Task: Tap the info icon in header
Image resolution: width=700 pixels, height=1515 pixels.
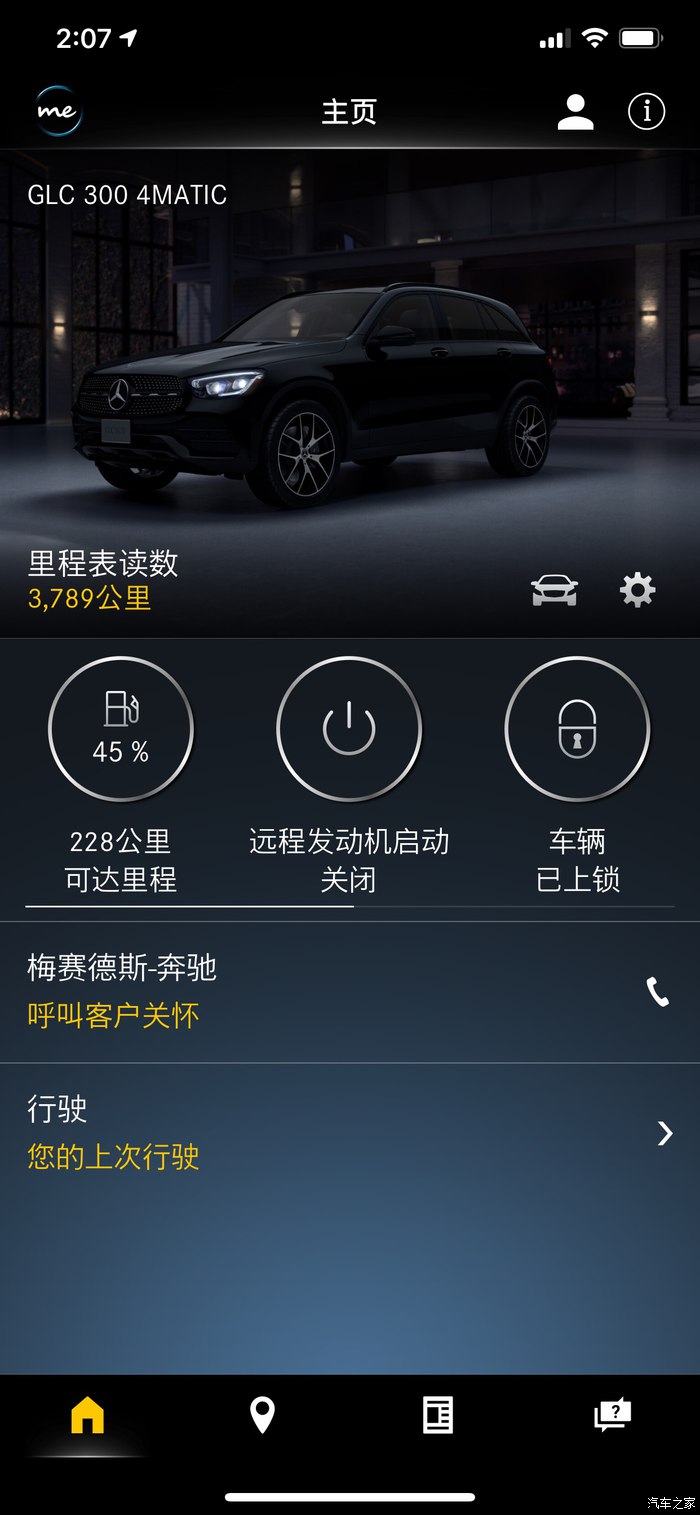Action: (646, 112)
